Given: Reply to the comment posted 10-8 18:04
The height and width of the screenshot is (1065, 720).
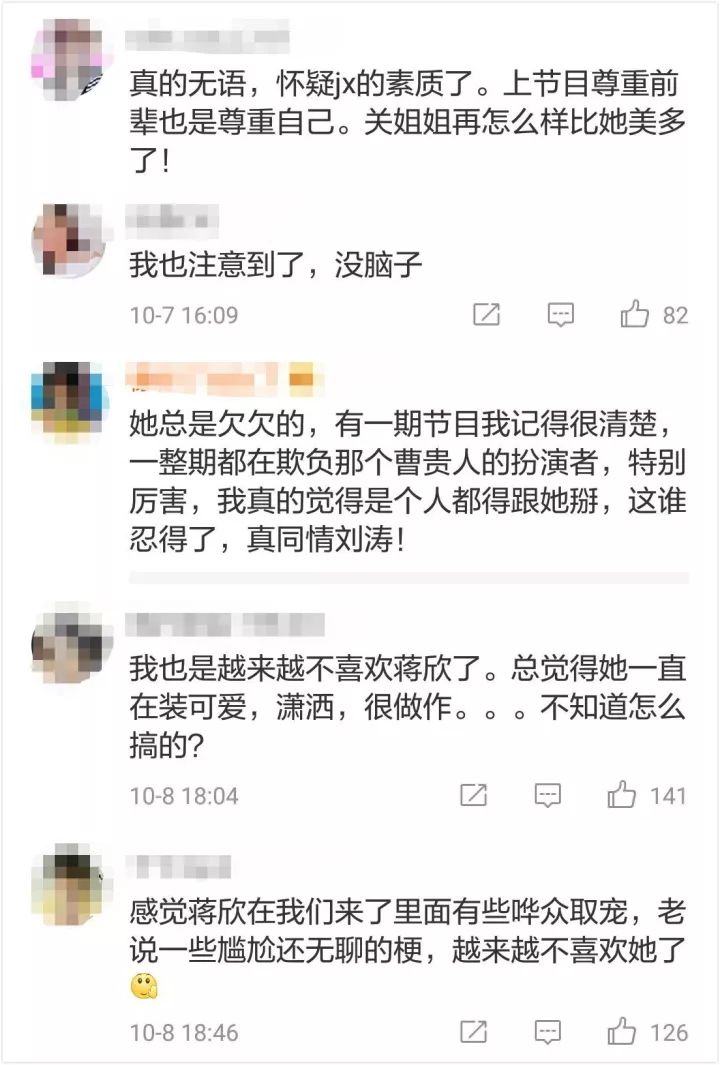Looking at the screenshot, I should click(547, 796).
